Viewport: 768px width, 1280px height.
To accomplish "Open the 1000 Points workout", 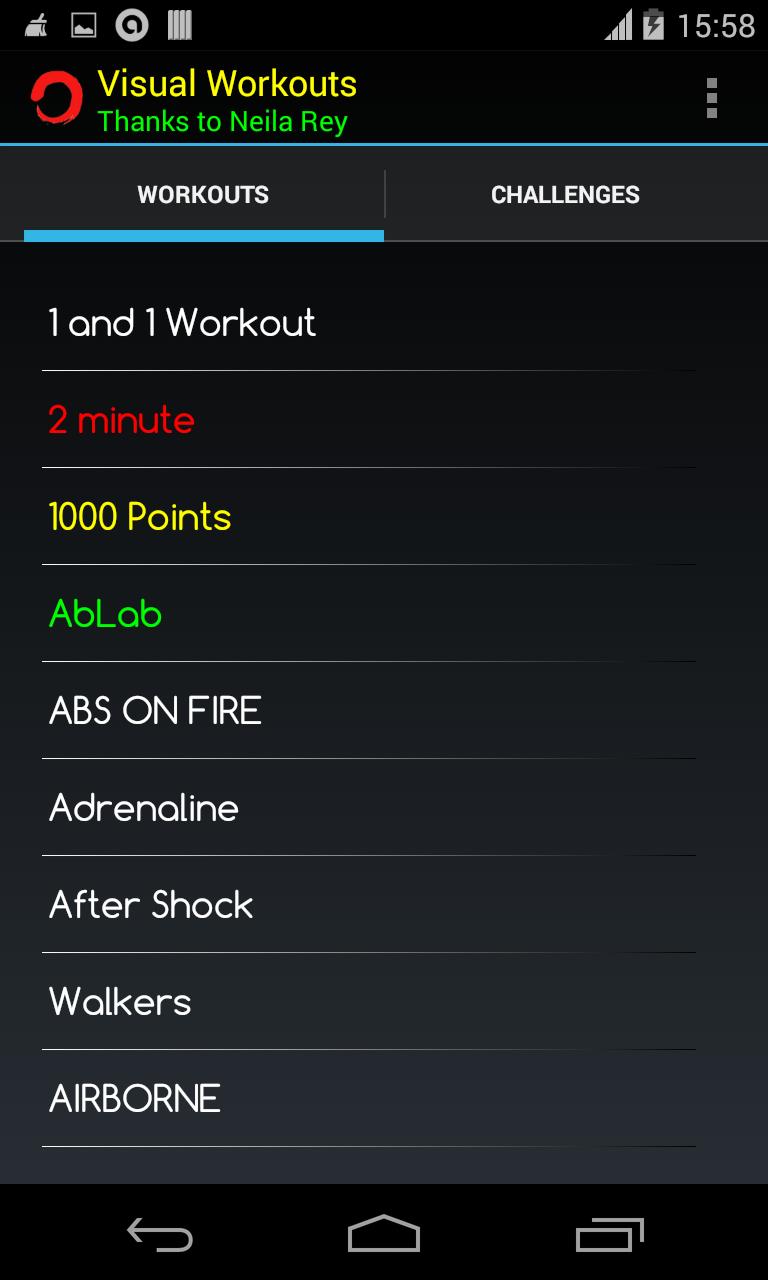I will pyautogui.click(x=140, y=517).
